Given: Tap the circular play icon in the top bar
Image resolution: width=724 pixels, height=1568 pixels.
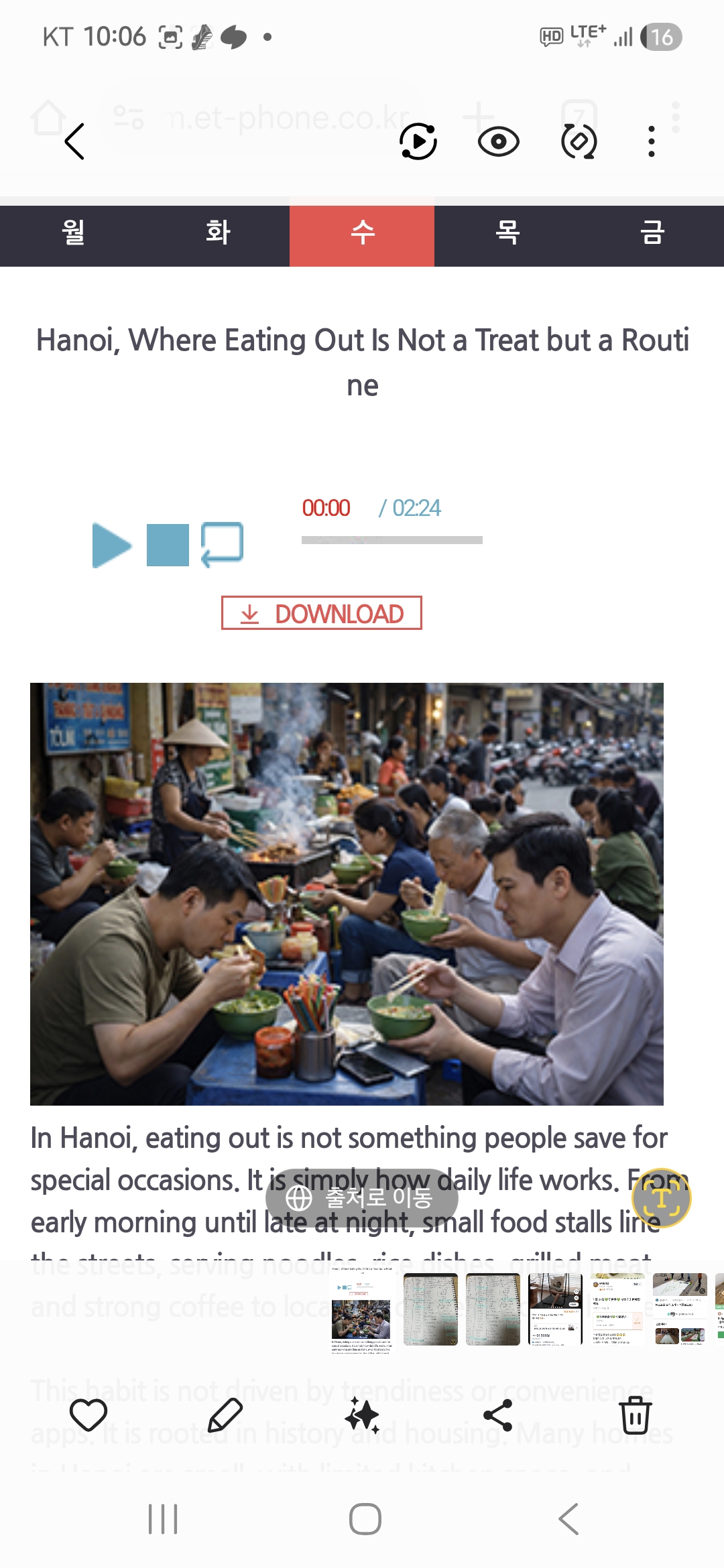Looking at the screenshot, I should pyautogui.click(x=418, y=141).
